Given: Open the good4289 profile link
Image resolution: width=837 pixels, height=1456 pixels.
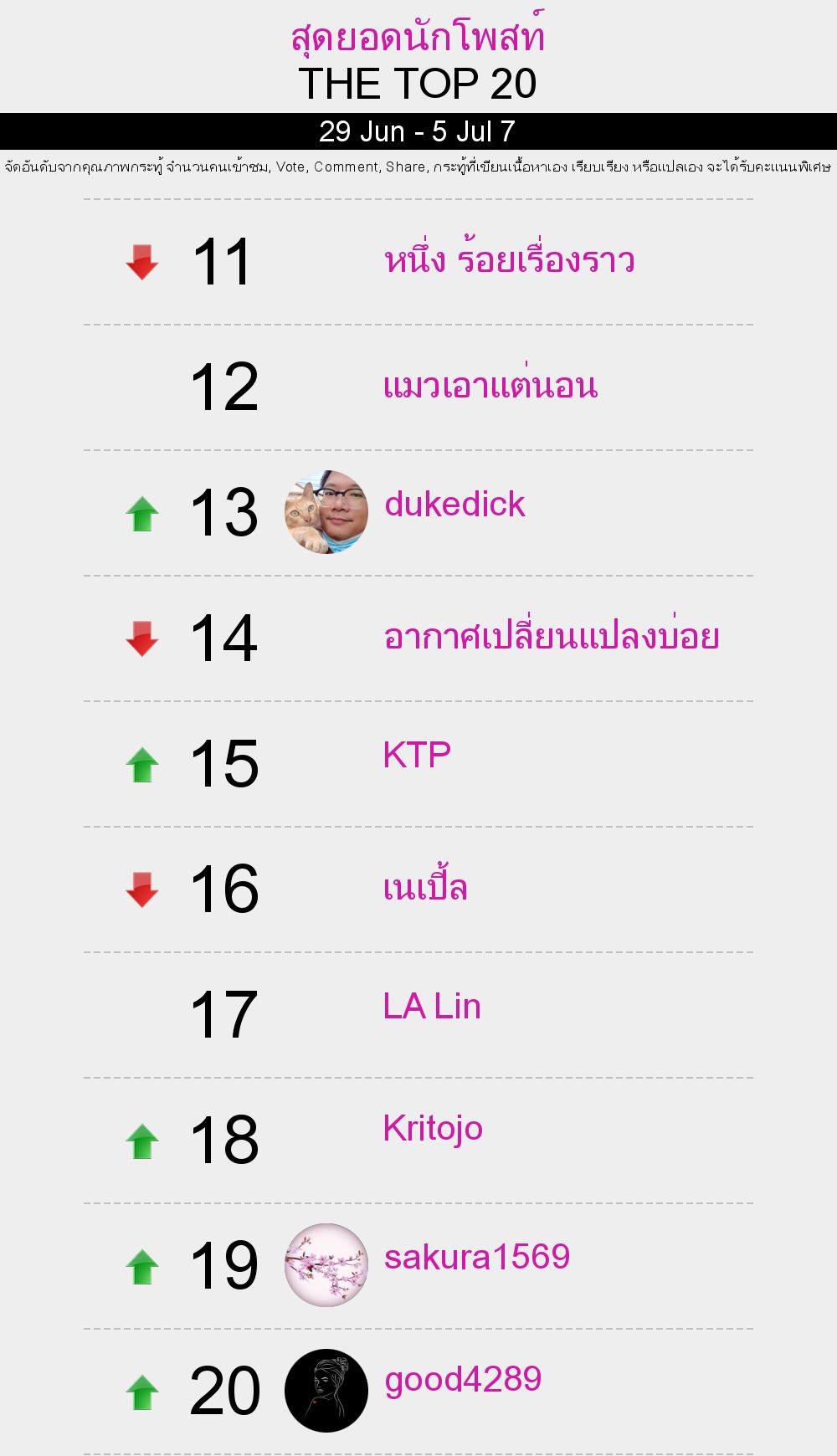Looking at the screenshot, I should pos(463,1381).
